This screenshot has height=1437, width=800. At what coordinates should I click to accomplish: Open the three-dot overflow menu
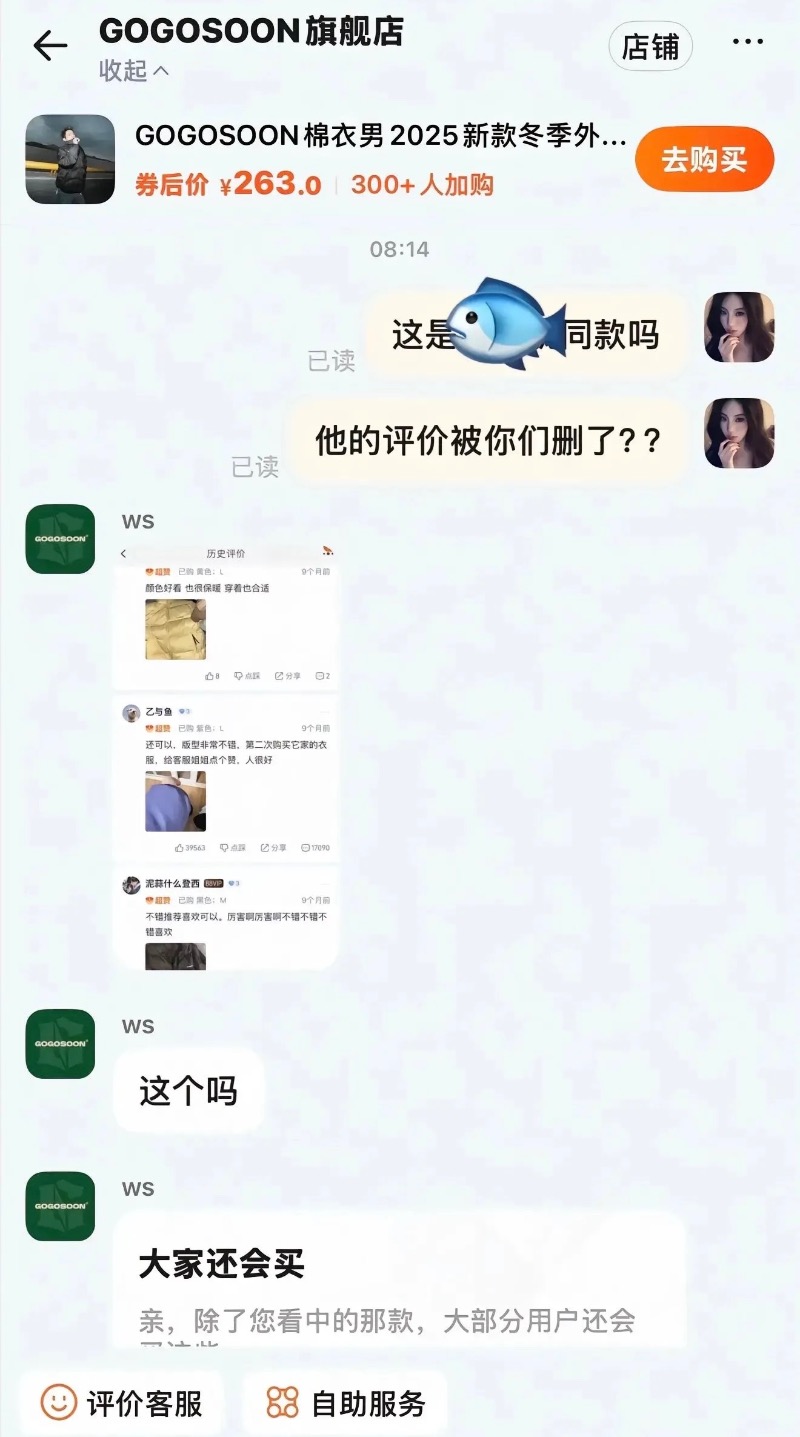tap(748, 42)
